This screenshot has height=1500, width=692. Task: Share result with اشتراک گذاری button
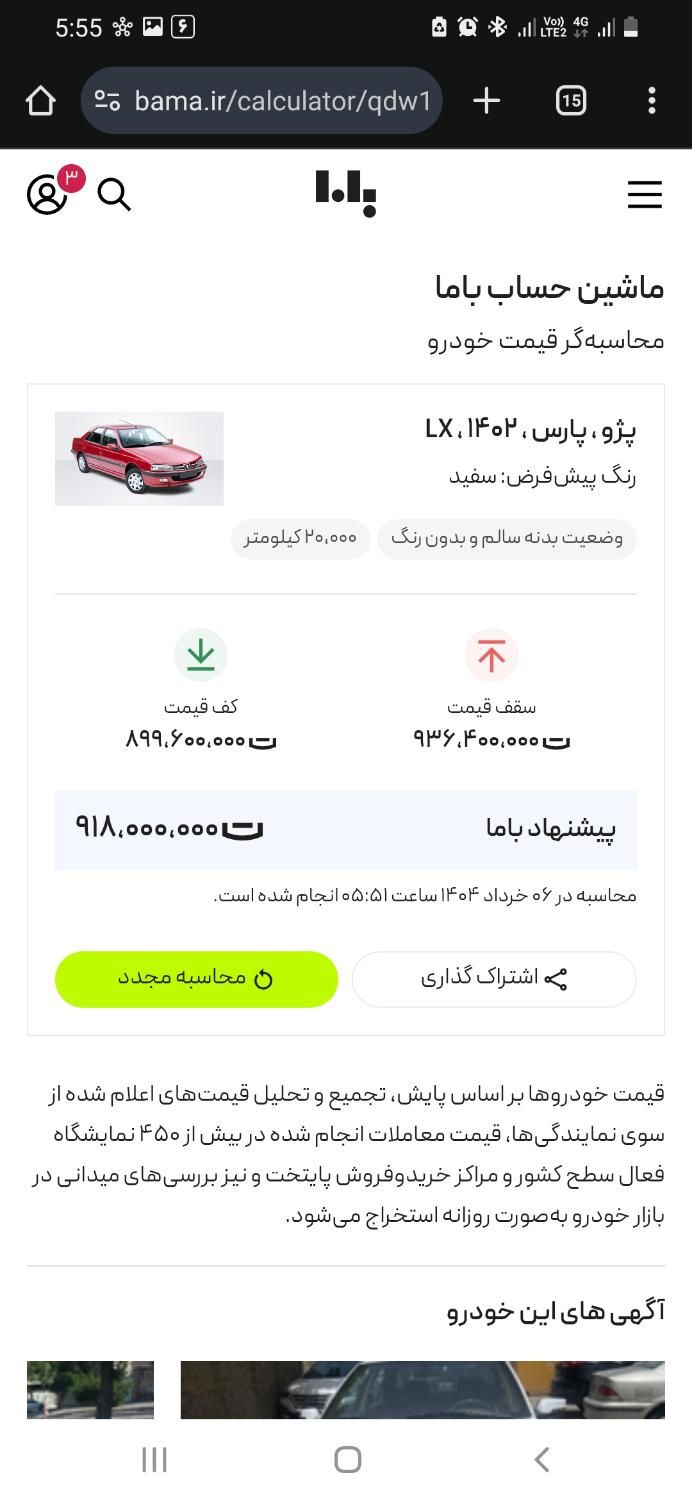point(494,978)
